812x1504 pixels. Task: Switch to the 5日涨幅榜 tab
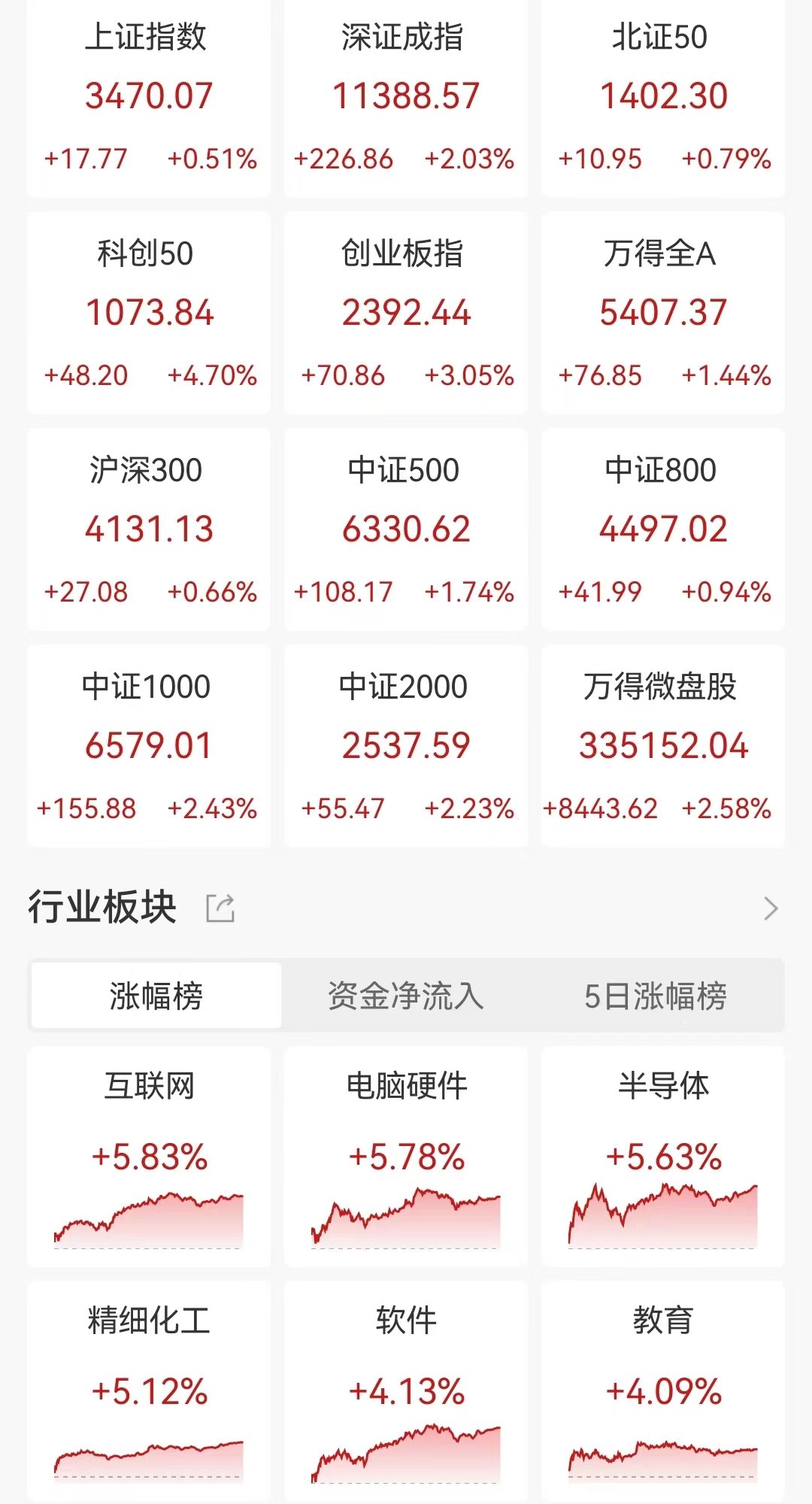click(656, 996)
